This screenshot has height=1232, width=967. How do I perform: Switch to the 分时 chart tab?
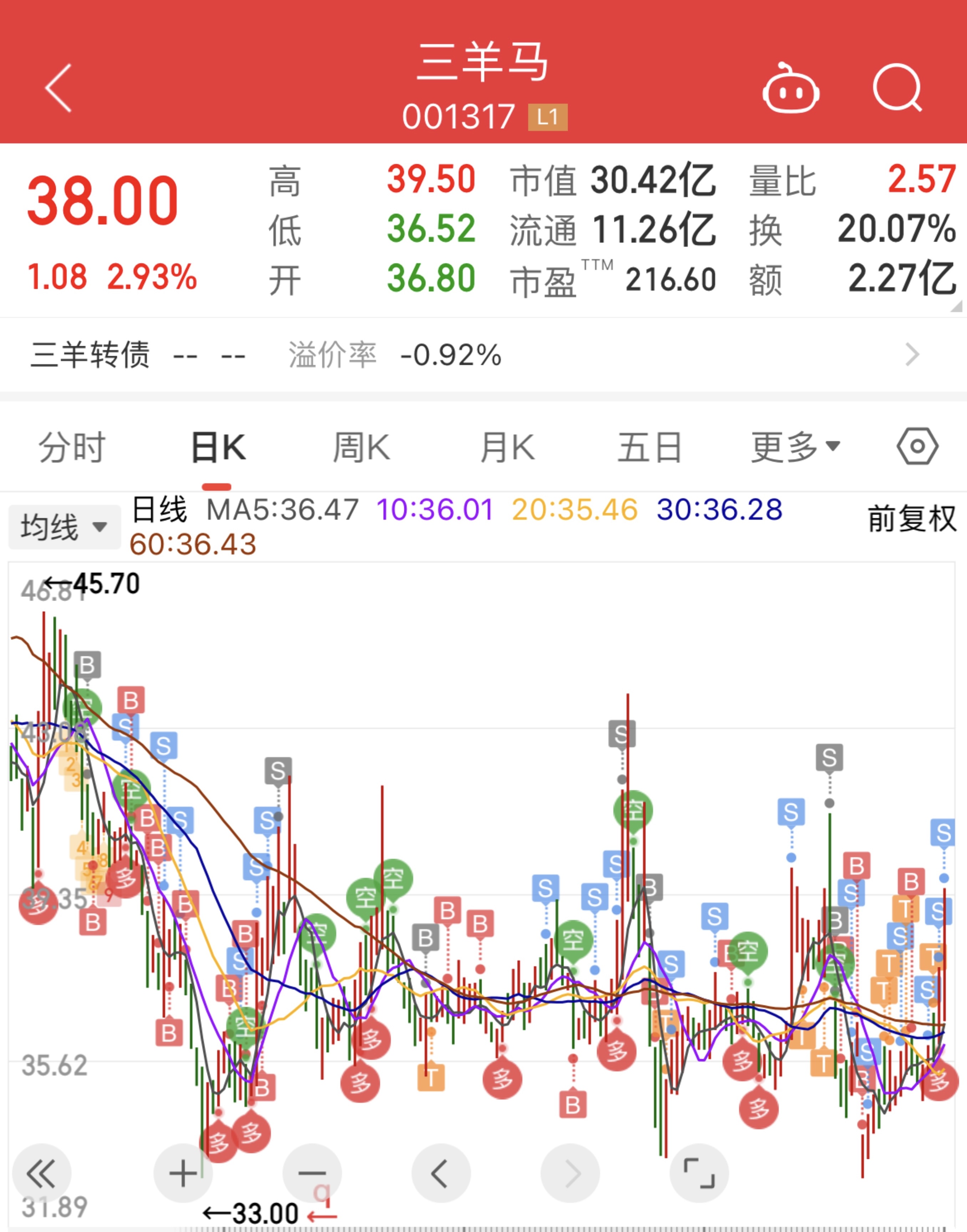pos(72,447)
